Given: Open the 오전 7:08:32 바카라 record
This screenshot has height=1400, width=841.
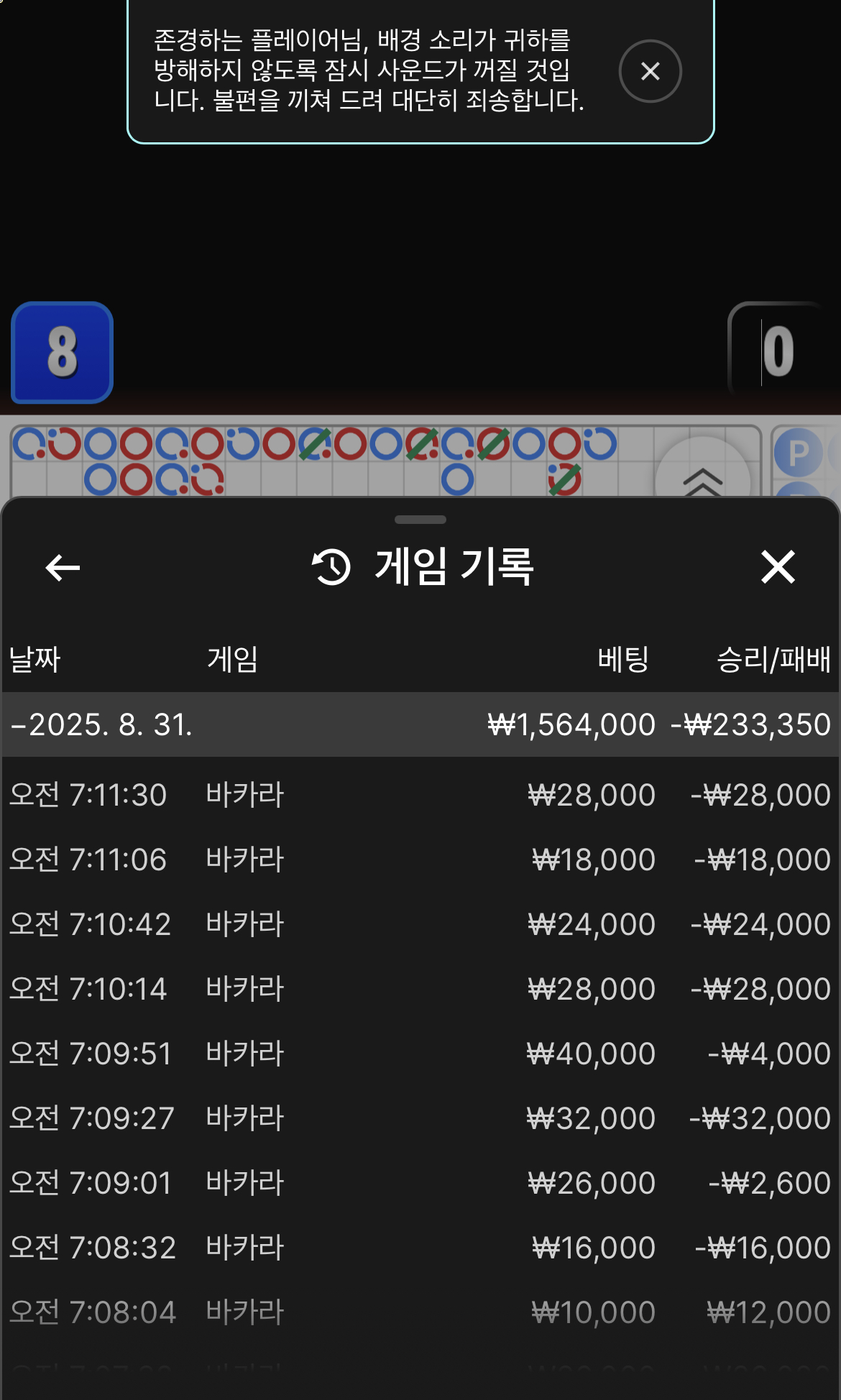Looking at the screenshot, I should click(x=420, y=1248).
